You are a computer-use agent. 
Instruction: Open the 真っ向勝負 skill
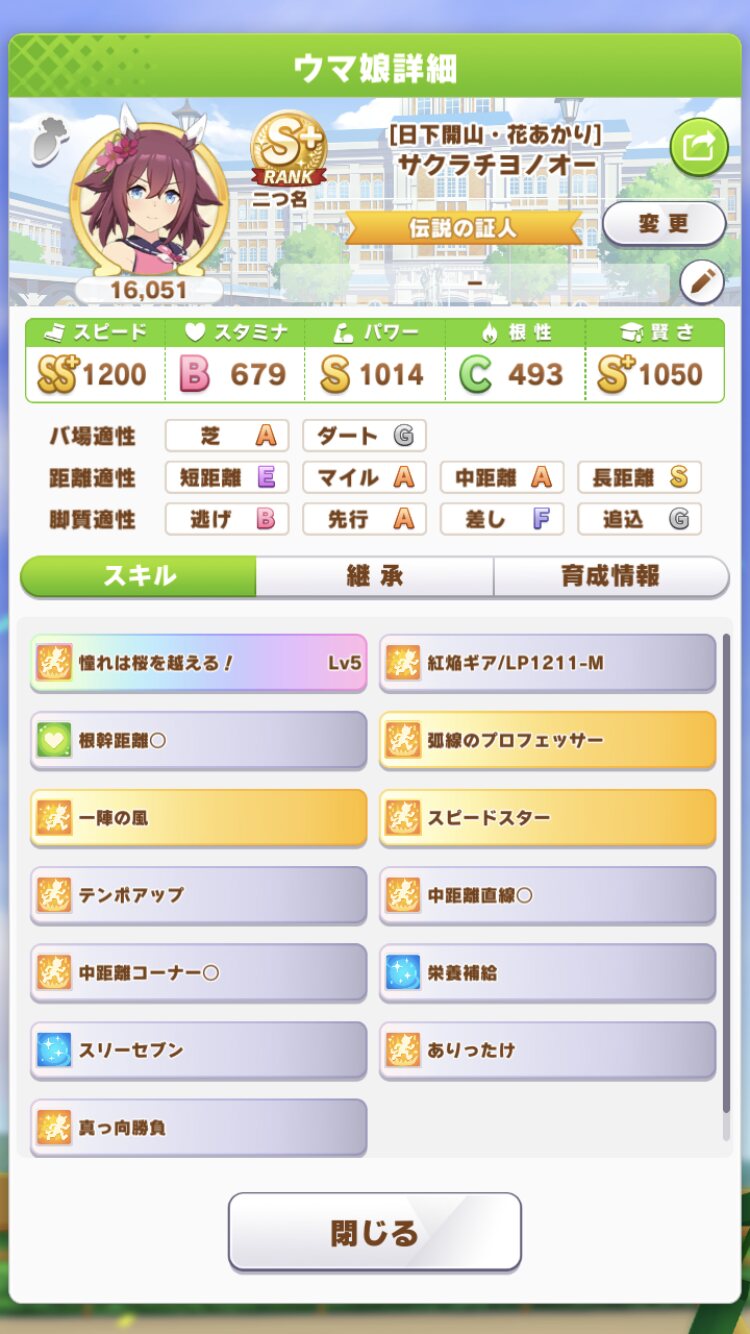[x=198, y=1127]
